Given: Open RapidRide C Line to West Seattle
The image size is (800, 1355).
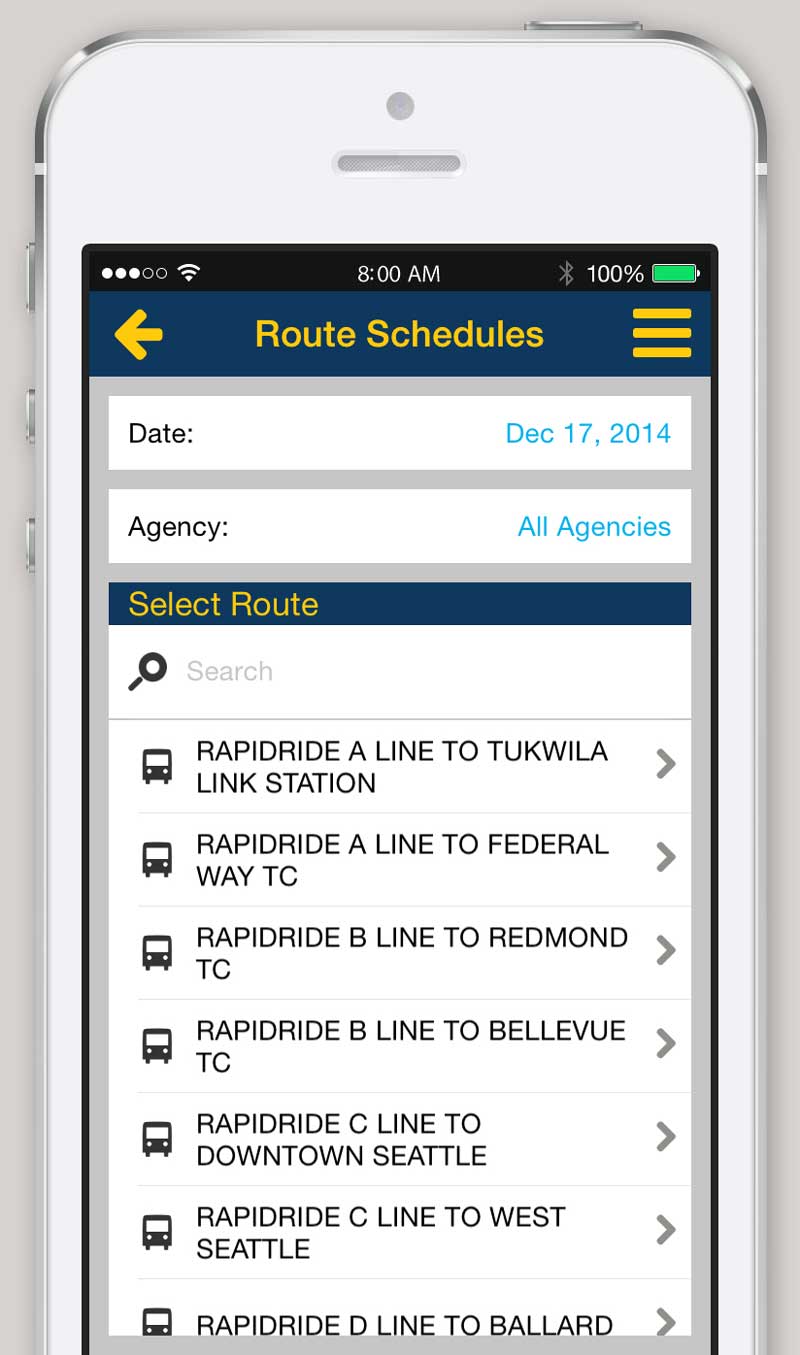Looking at the screenshot, I should (400, 1232).
